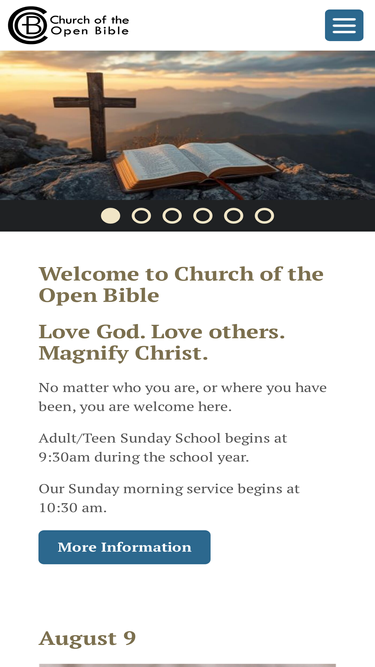Go to the second carousel slide dot
Screen dimensions: 375x667
[141, 216]
